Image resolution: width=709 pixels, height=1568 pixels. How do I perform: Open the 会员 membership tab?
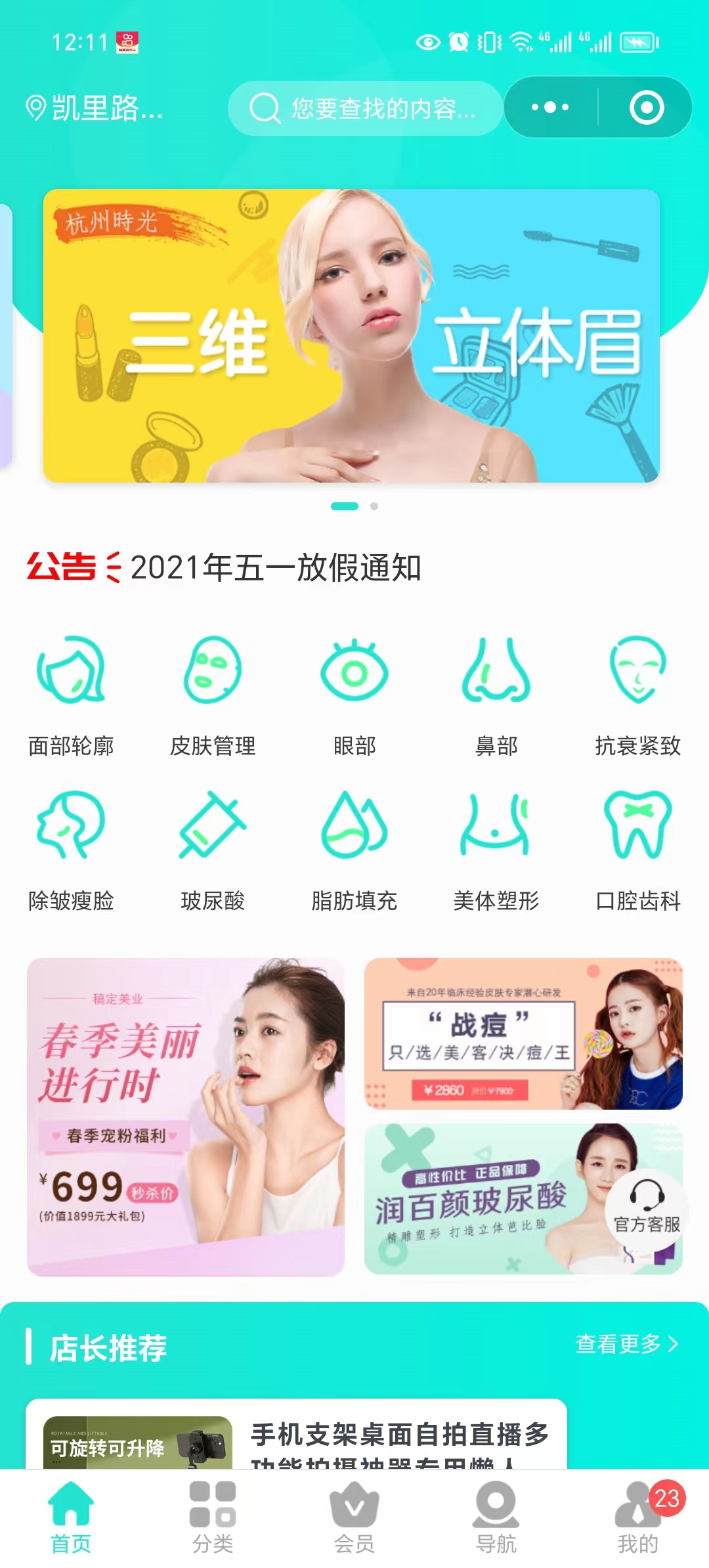354,1510
